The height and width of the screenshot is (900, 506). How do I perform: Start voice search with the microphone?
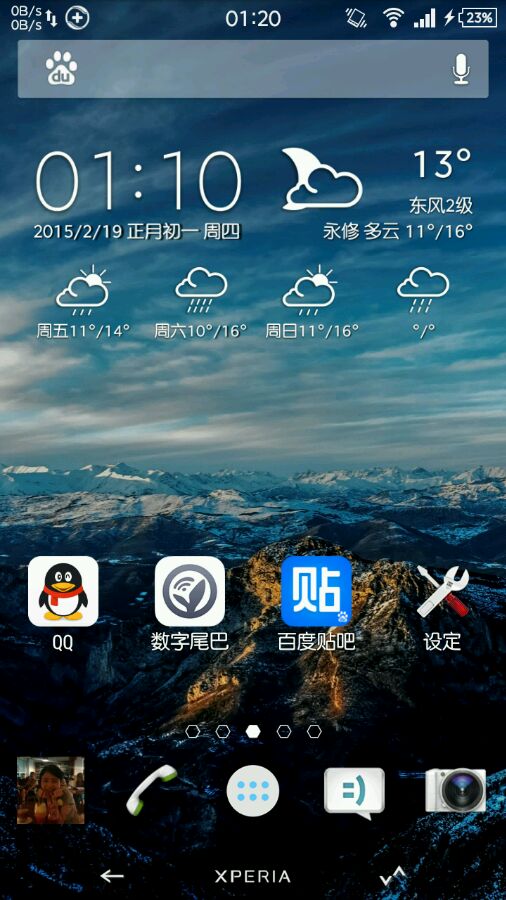(x=461, y=69)
